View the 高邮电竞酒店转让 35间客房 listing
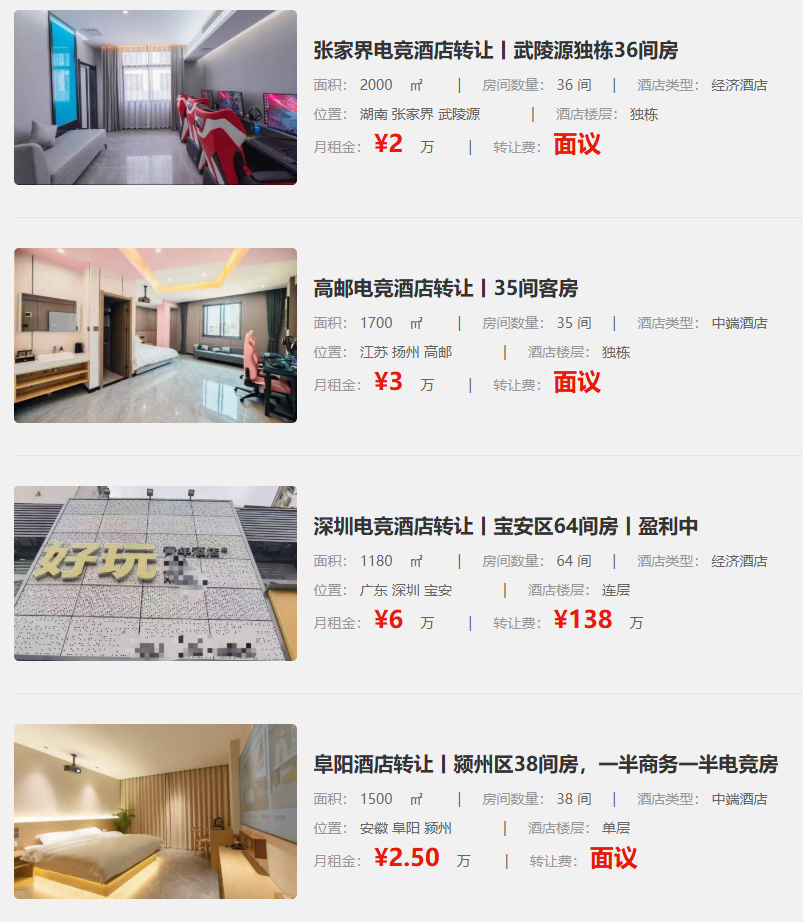Viewport: 803px width, 922px height. pos(445,289)
